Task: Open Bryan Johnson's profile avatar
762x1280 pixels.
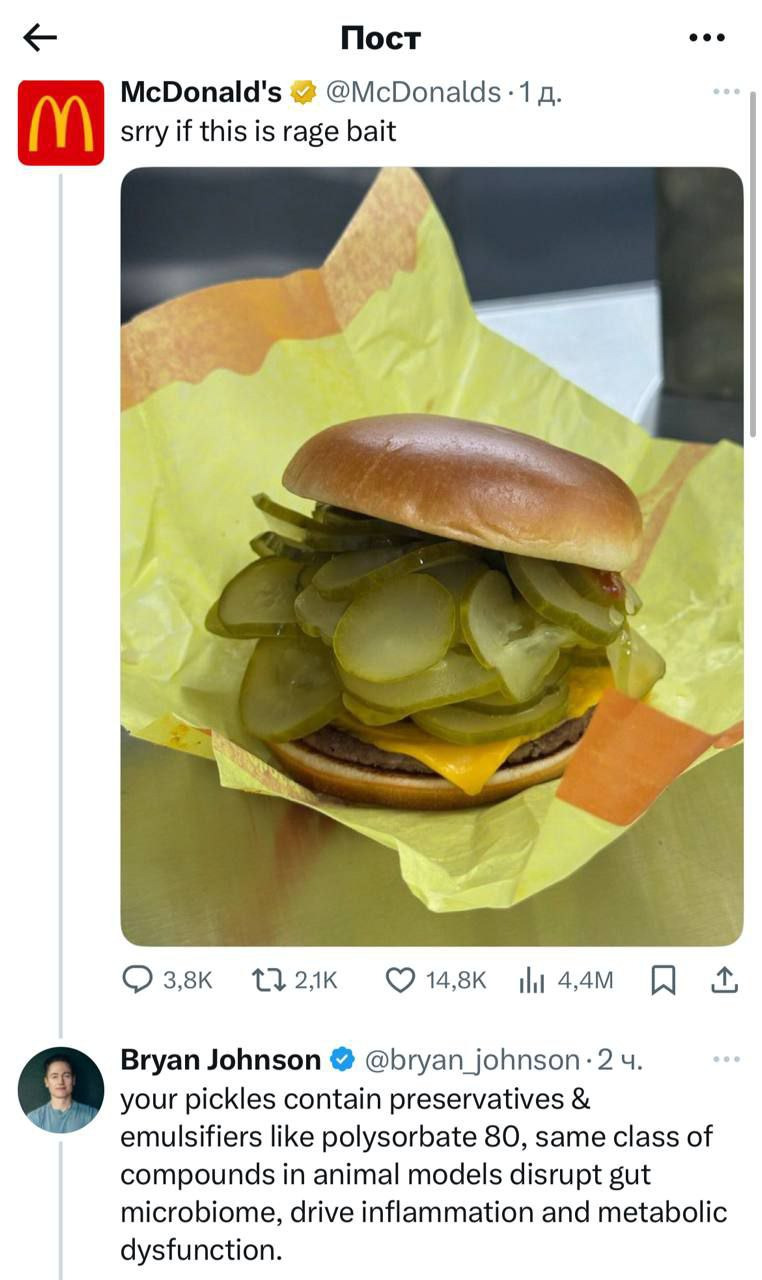Action: [60, 1089]
